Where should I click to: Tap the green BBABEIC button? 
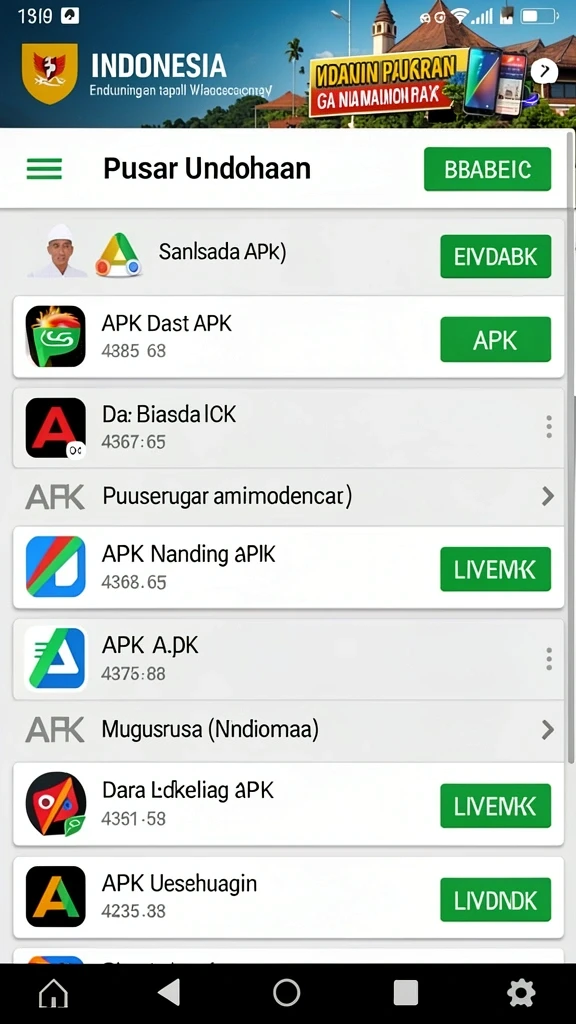tap(487, 169)
